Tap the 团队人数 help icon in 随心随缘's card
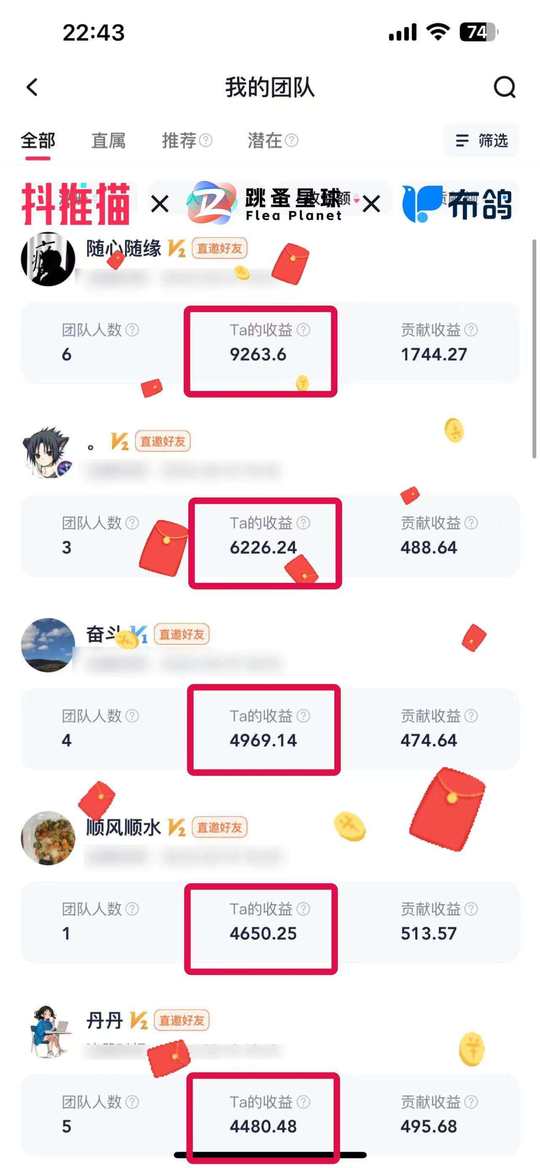540x1168 pixels. pos(133,330)
